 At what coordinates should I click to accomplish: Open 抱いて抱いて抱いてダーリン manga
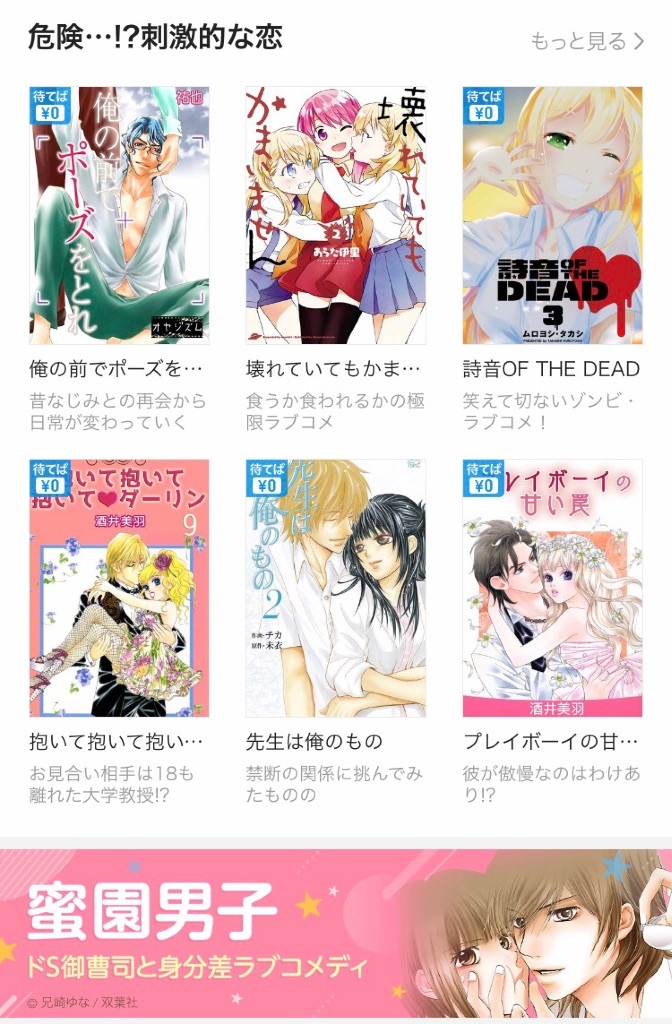click(119, 588)
